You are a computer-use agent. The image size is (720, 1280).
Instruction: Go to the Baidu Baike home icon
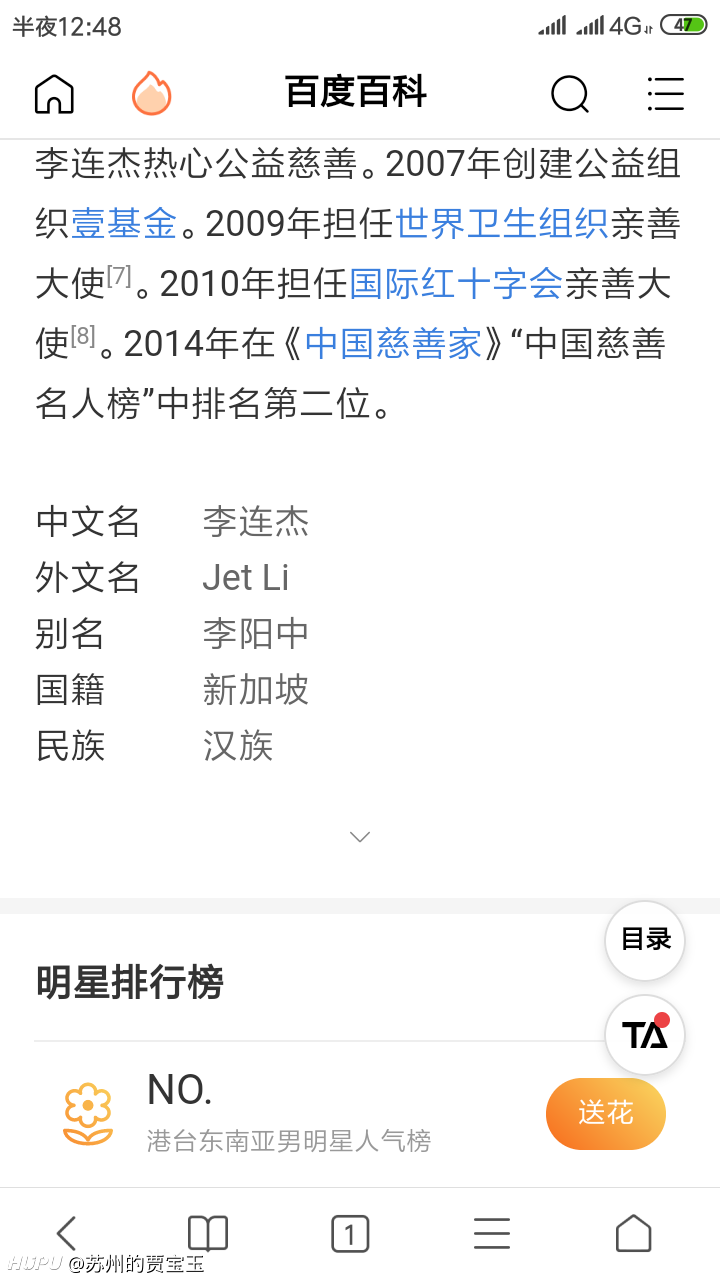point(55,94)
